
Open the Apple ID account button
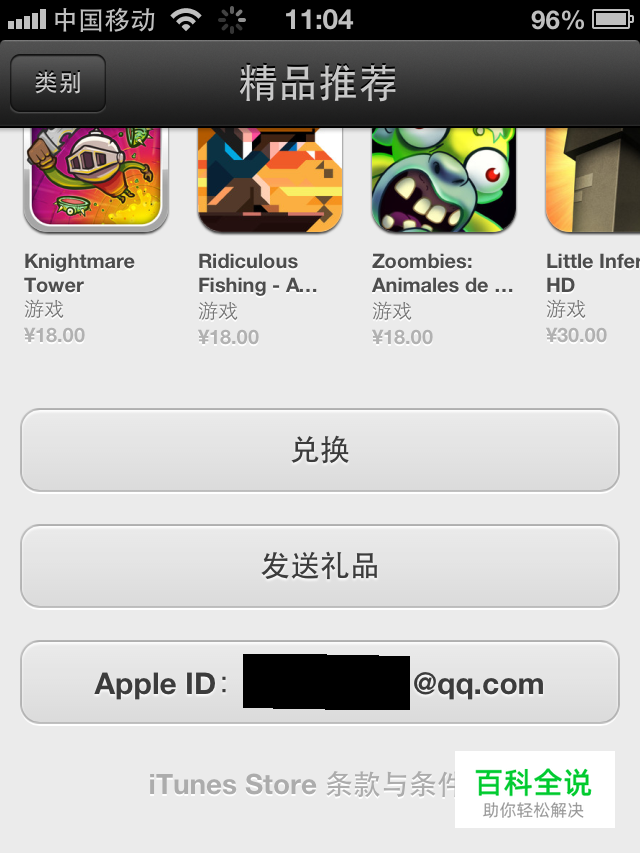tap(320, 683)
